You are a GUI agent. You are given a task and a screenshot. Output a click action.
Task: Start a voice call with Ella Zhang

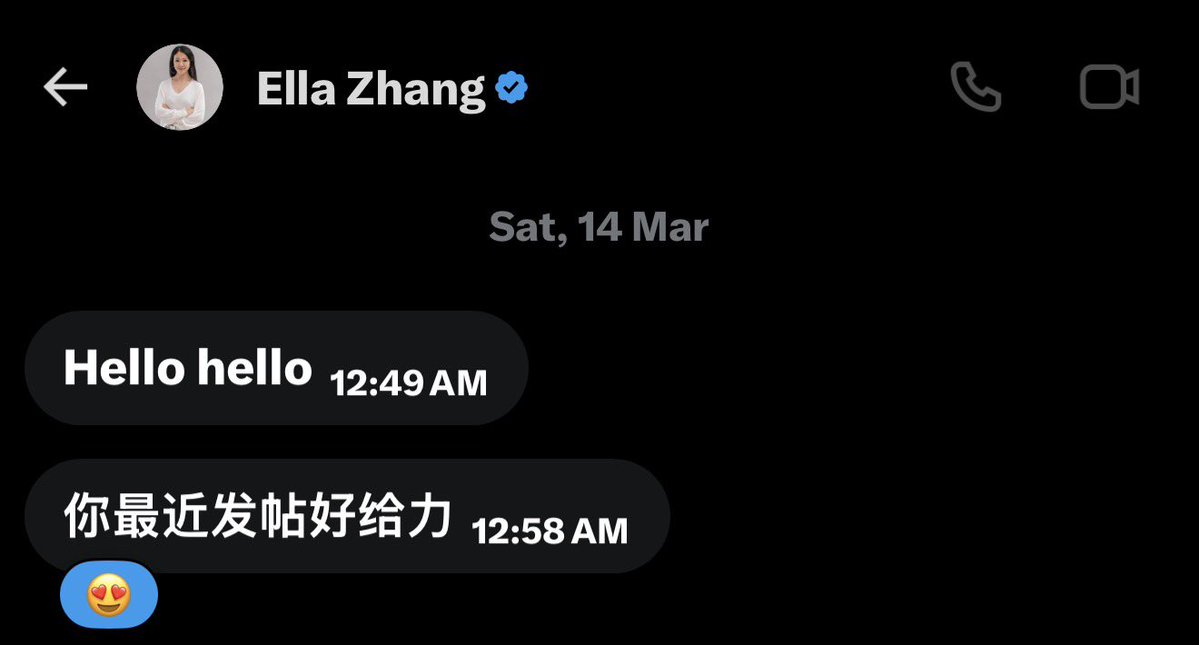pyautogui.click(x=975, y=88)
